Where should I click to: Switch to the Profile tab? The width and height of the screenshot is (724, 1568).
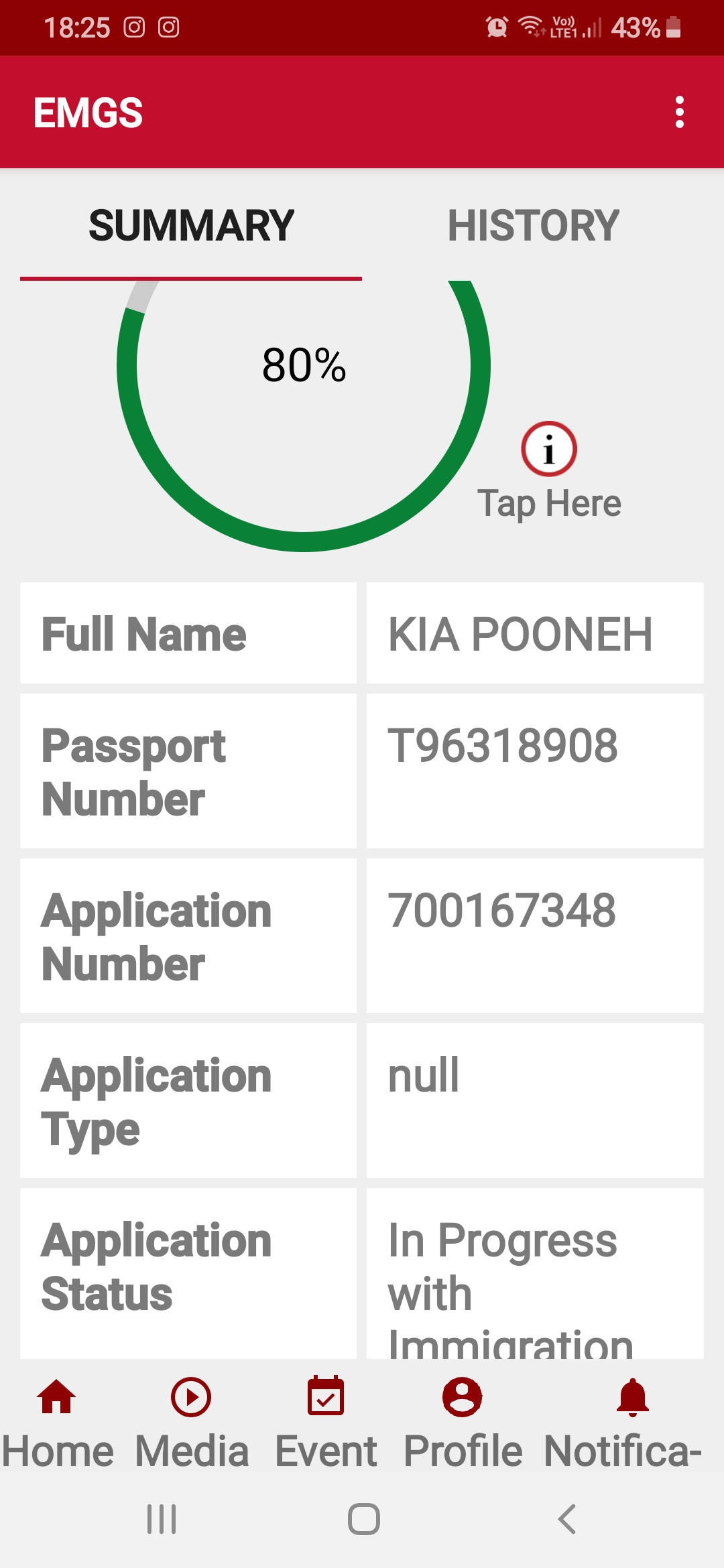coord(463,1422)
